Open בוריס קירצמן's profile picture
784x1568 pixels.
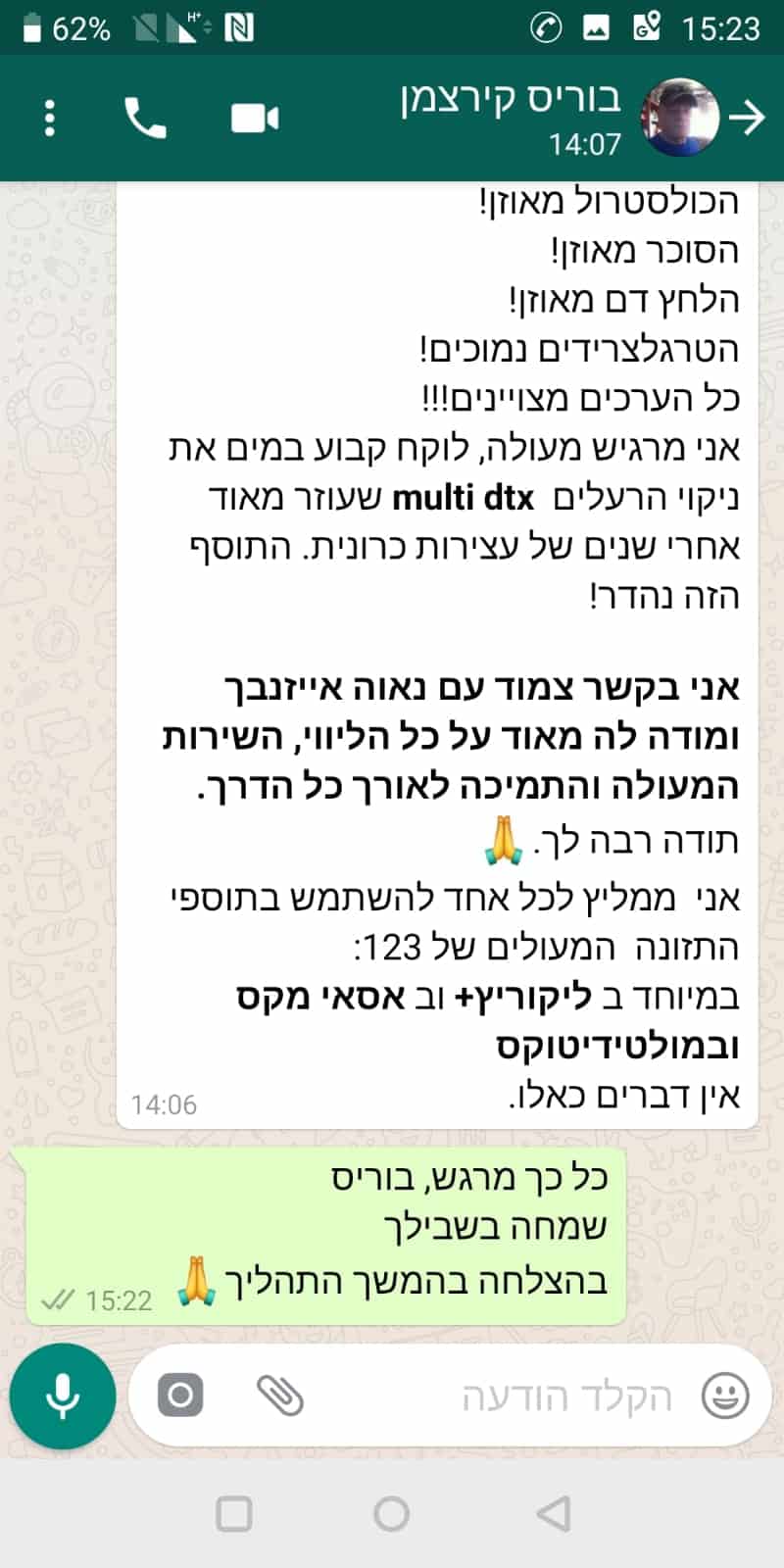(x=680, y=119)
